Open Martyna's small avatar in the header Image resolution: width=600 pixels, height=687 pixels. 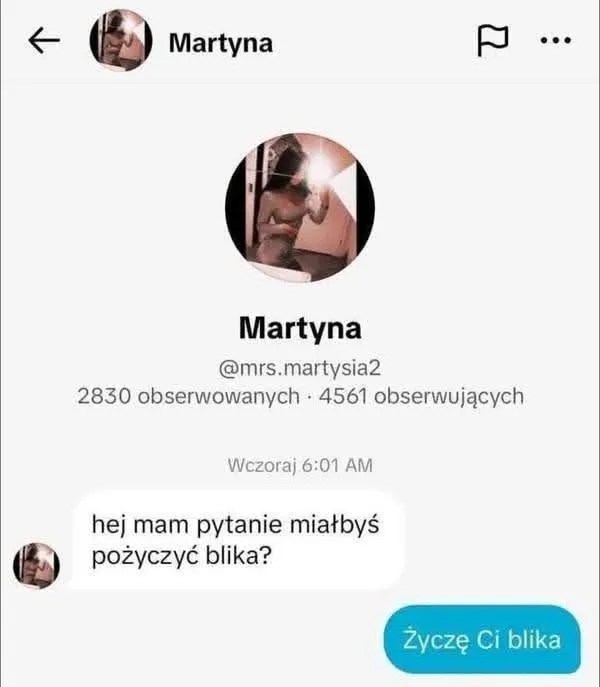coord(120,42)
